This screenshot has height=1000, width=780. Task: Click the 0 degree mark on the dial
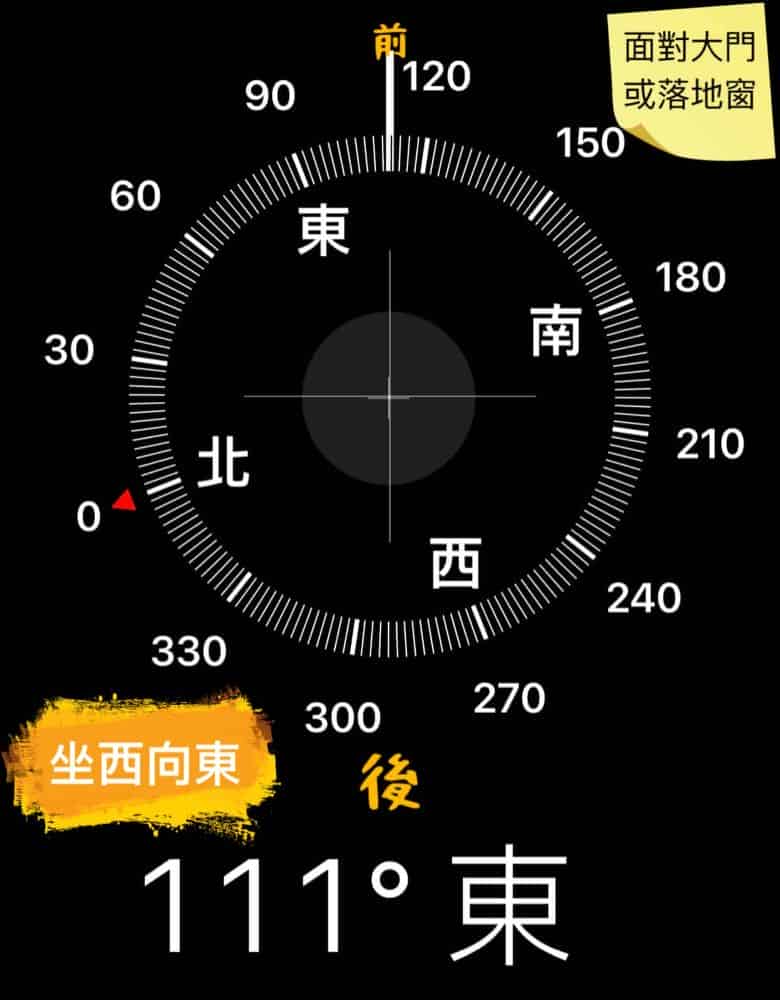coord(90,517)
